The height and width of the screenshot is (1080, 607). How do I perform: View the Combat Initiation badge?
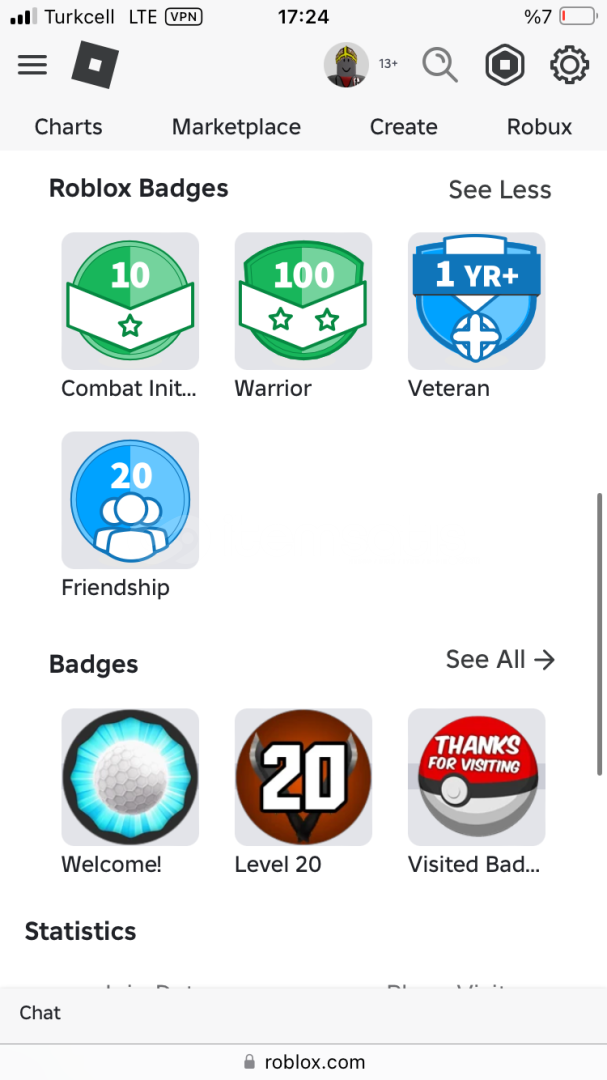click(130, 301)
